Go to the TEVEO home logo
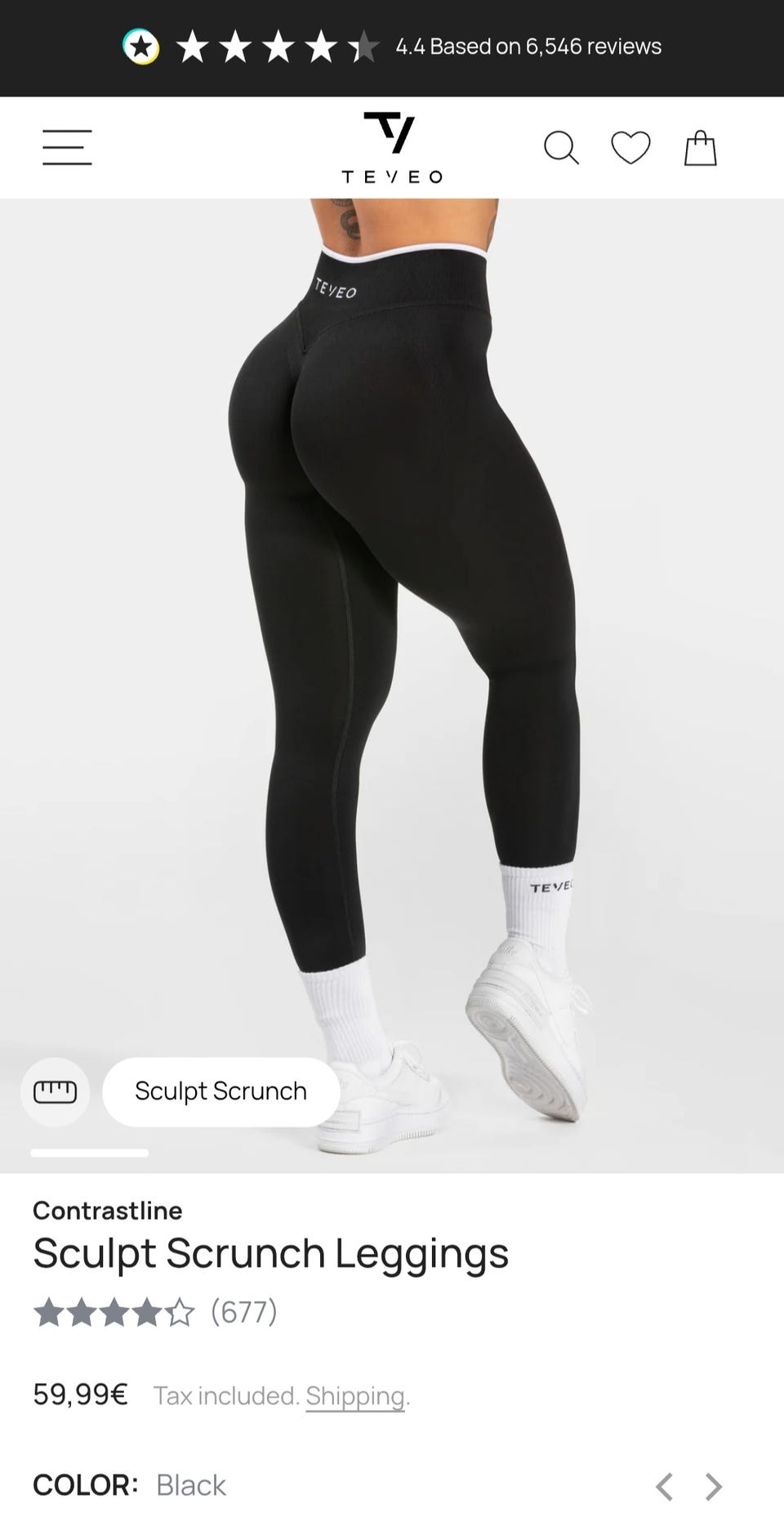Viewport: 784px width, 1513px height. click(x=391, y=148)
